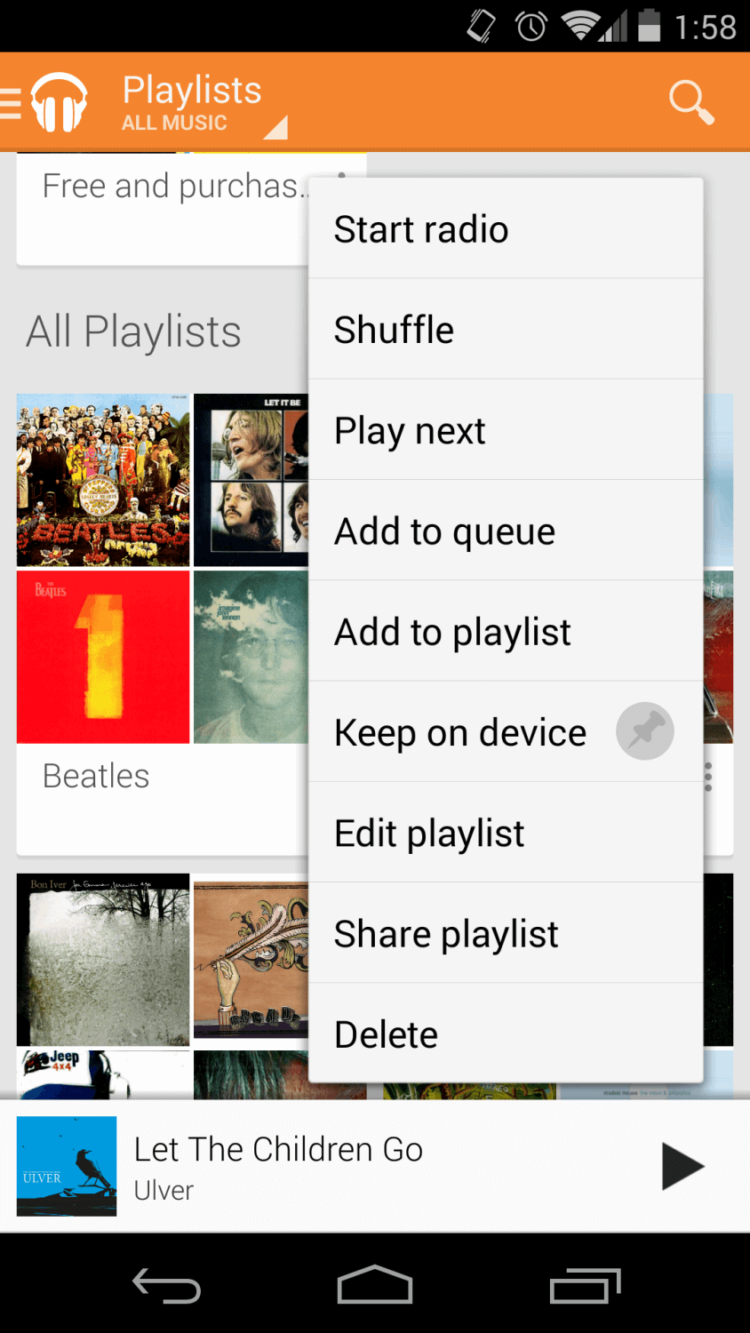Toggle Keep on device pin
750x1333 pixels.
[644, 732]
